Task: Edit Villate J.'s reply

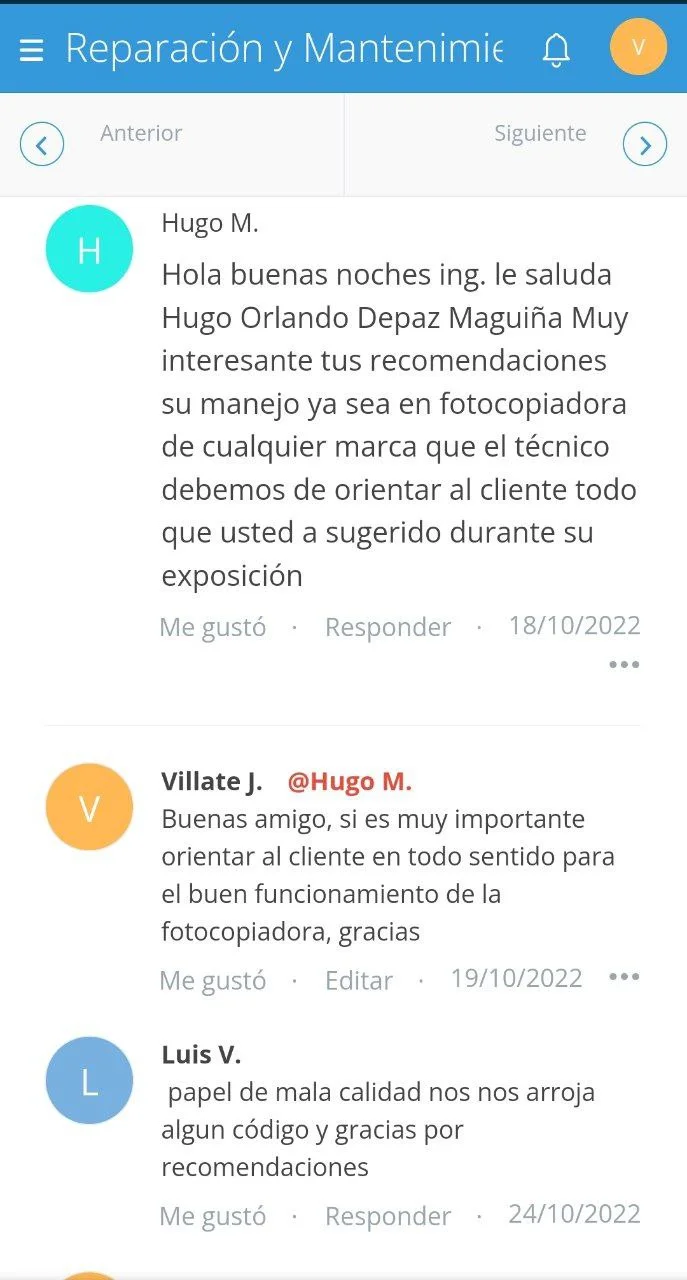Action: (x=359, y=980)
